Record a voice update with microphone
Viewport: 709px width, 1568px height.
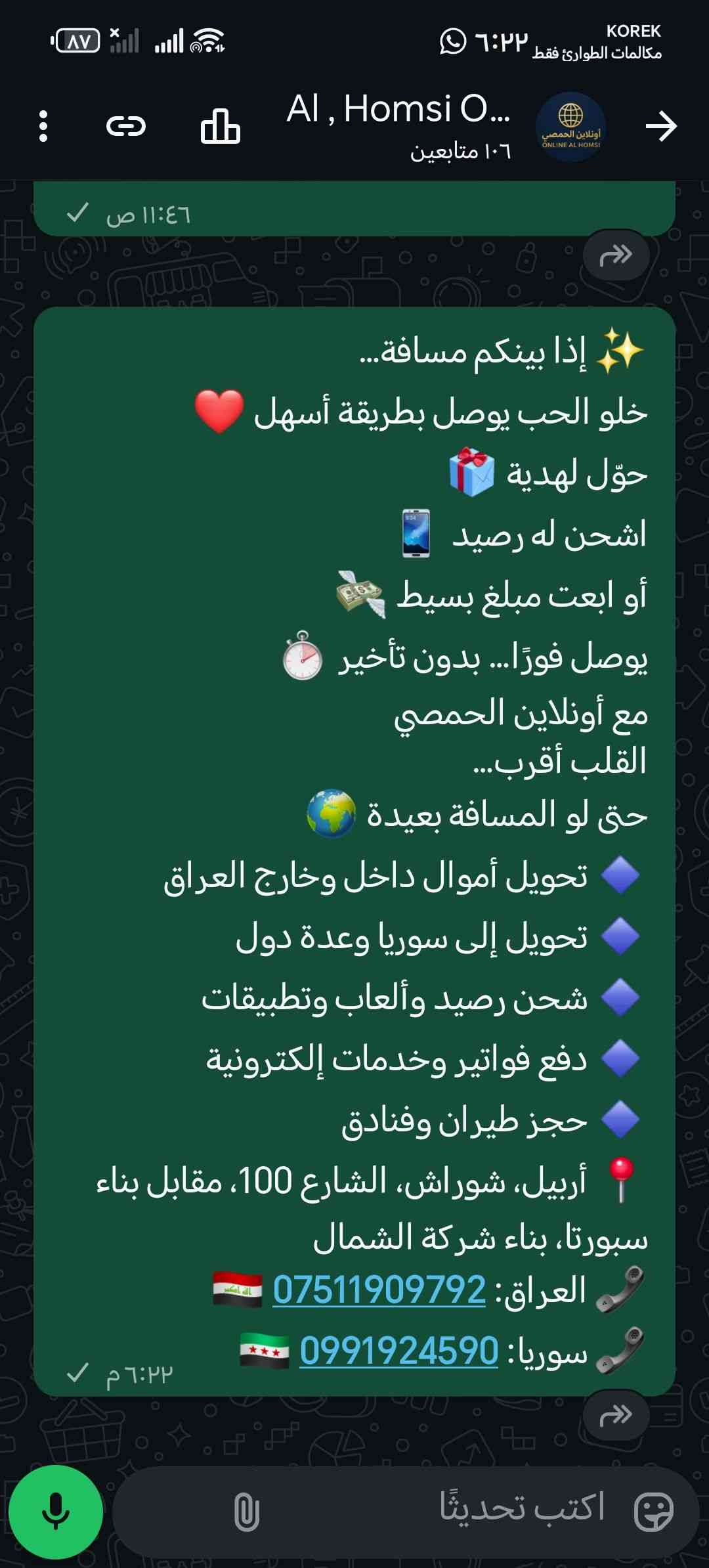point(56,1512)
